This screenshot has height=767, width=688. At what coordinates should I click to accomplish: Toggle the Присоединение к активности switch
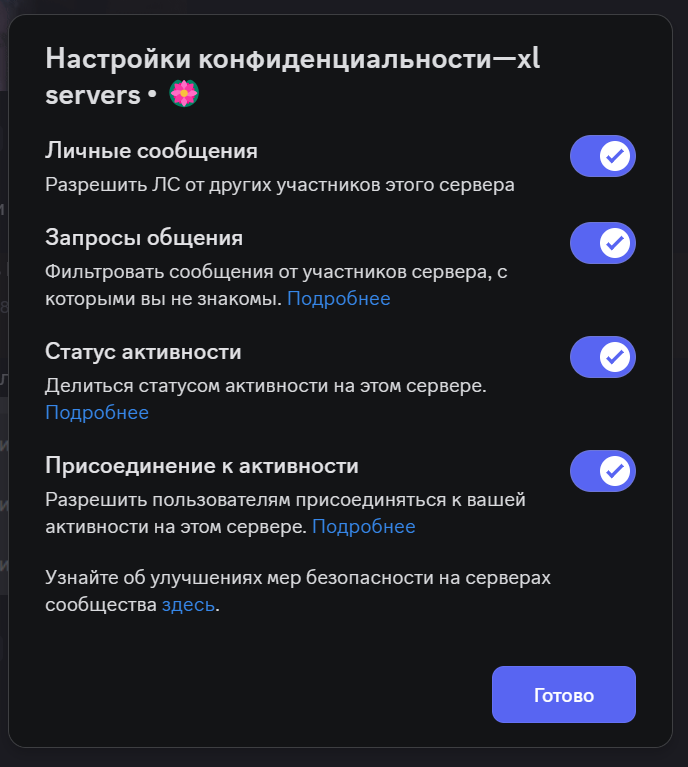coord(603,471)
